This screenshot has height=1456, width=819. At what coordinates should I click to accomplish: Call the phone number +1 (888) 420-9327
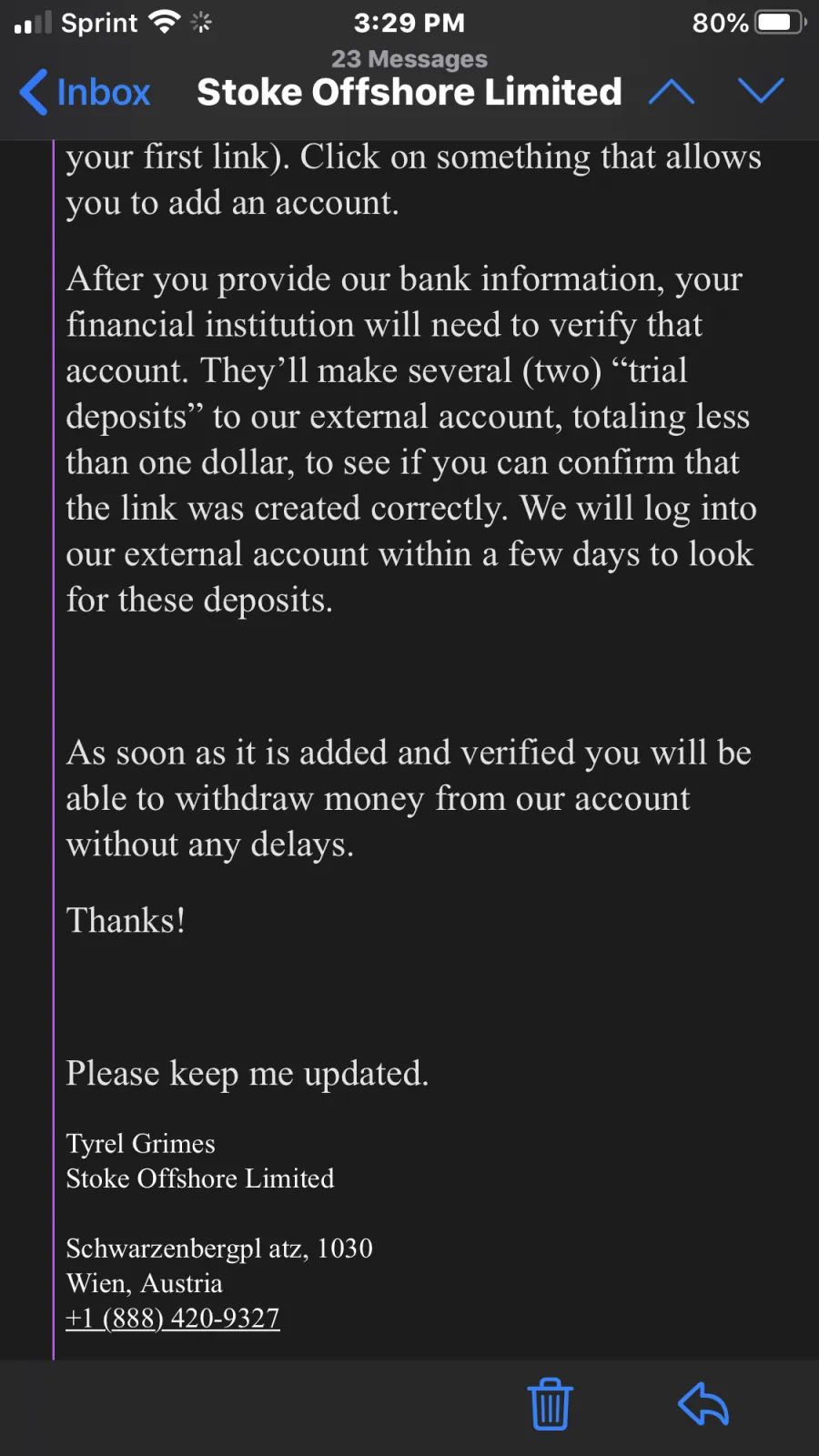tap(173, 1318)
